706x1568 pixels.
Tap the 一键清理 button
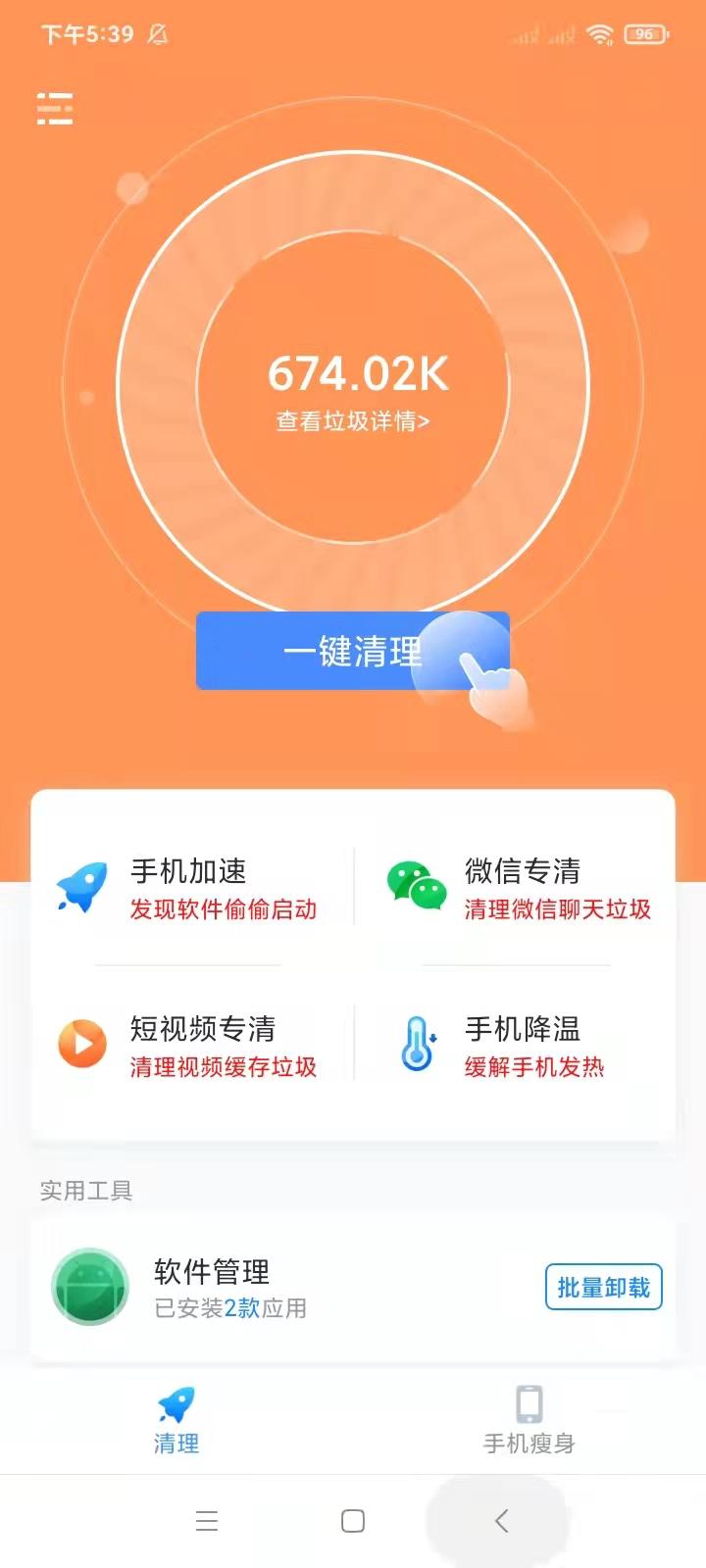[353, 651]
